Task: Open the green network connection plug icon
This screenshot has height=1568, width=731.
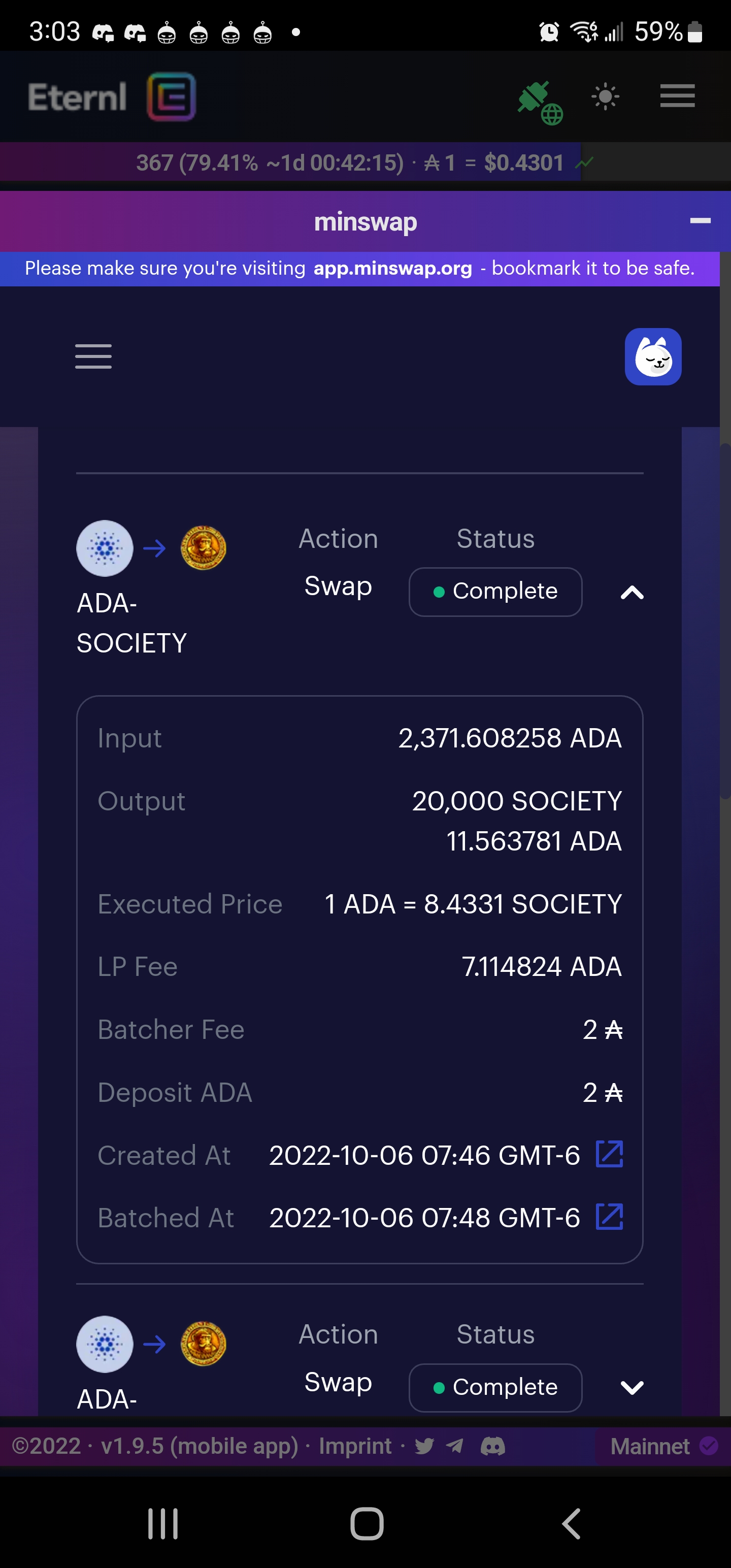Action: tap(539, 101)
